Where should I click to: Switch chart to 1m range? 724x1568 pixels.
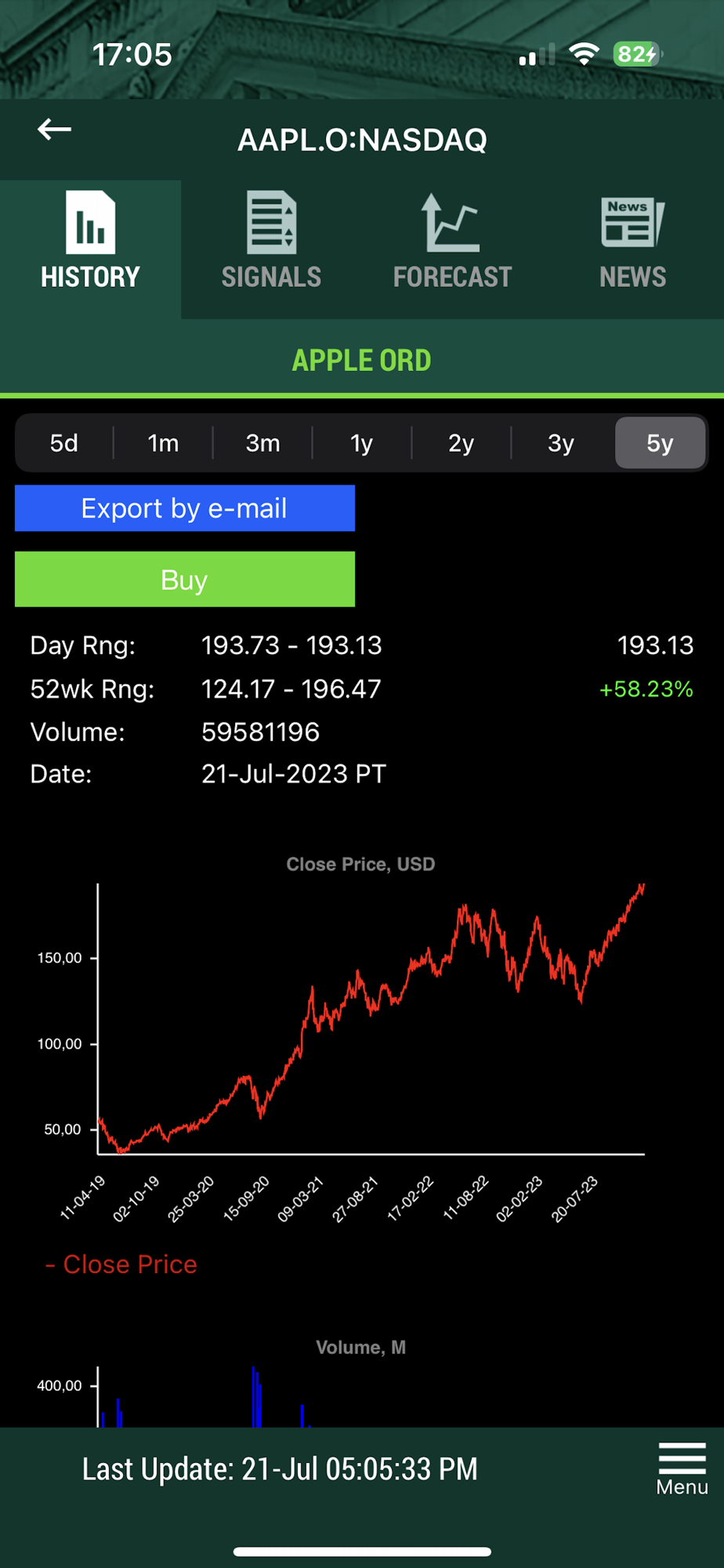pyautogui.click(x=163, y=443)
